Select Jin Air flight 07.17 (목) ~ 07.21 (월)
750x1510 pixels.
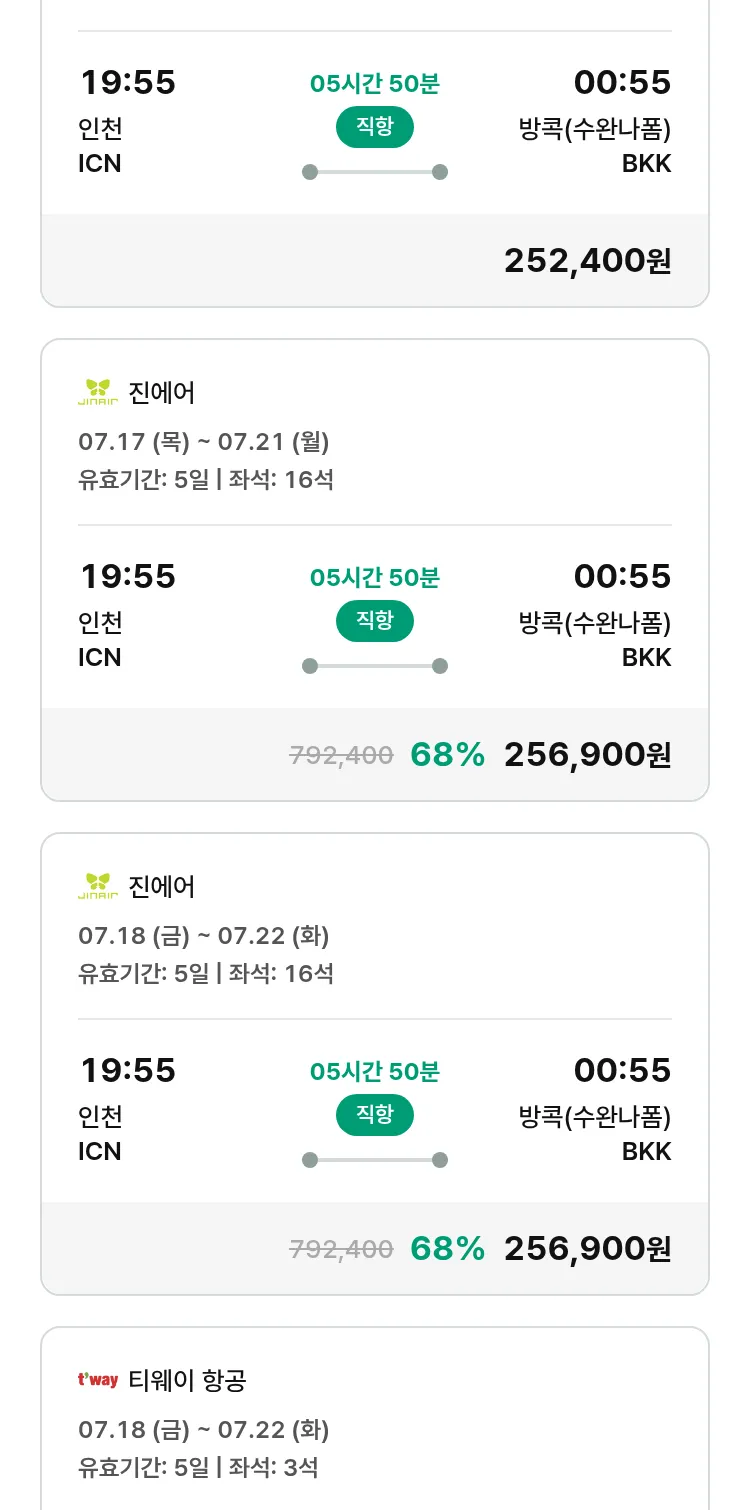(x=375, y=570)
